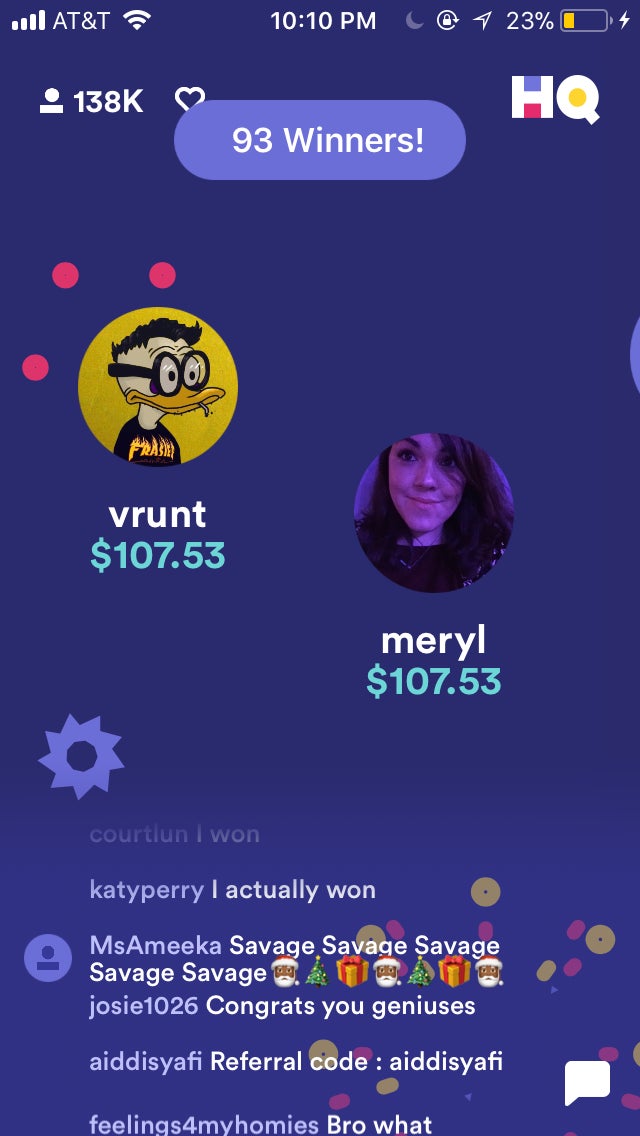Open meryl's winner avatar

point(434,513)
